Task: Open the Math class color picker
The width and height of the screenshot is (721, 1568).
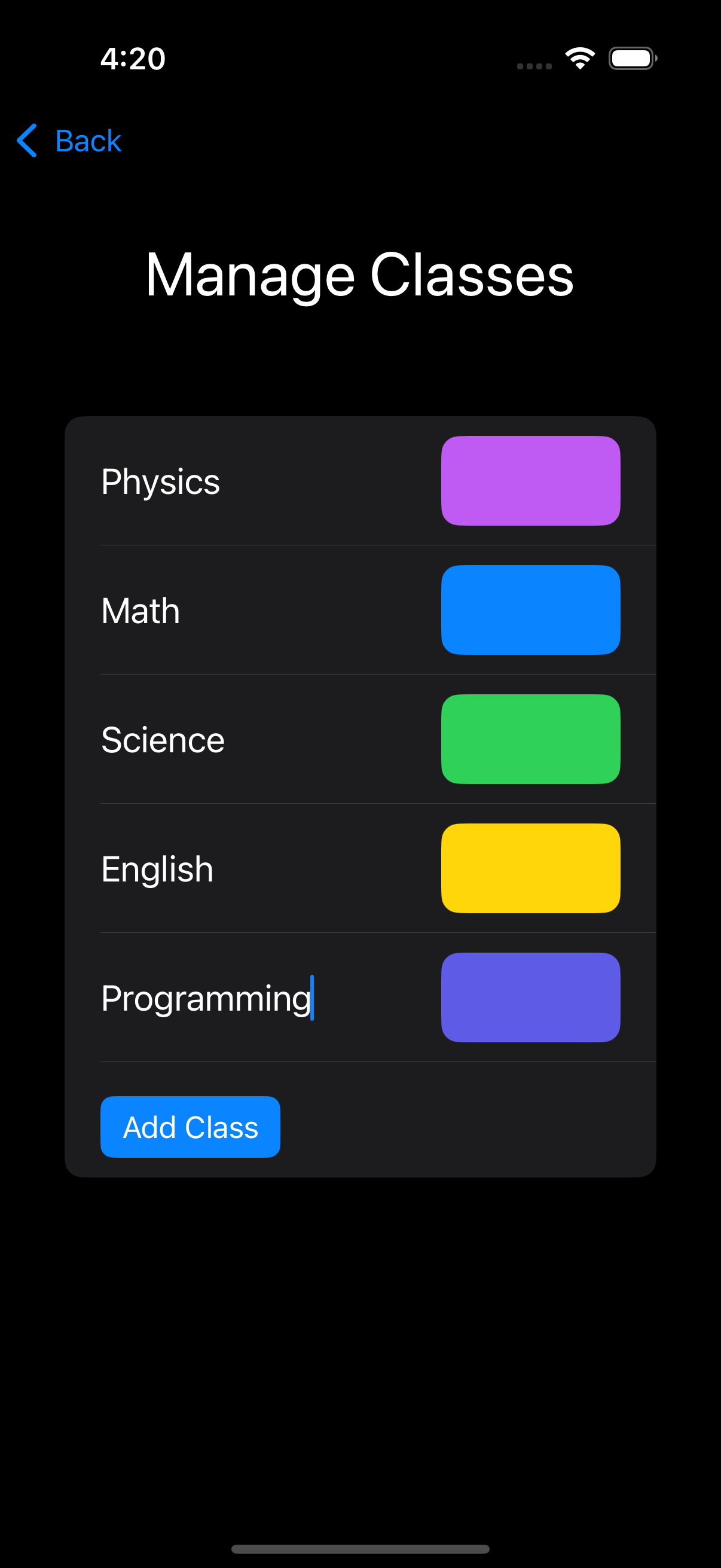Action: 529,609
